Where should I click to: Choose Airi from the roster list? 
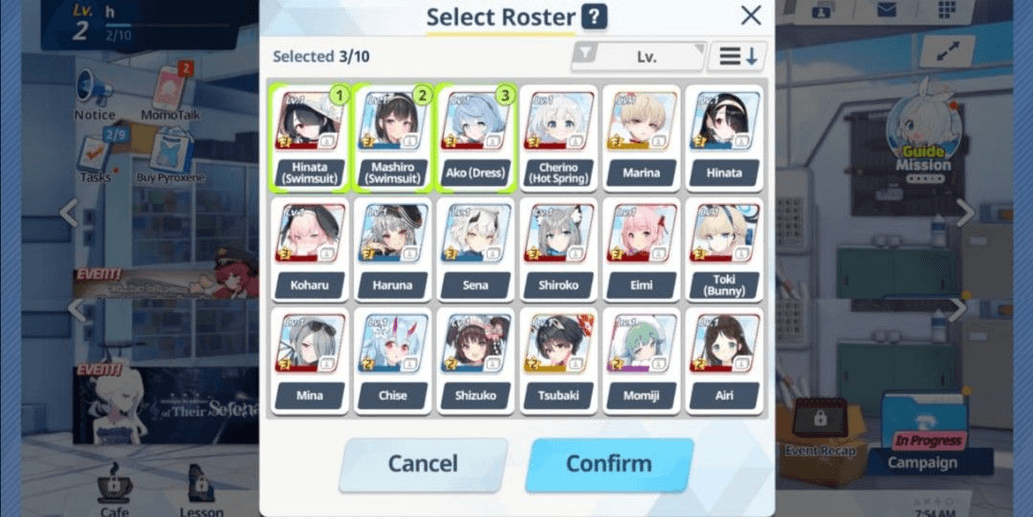724,360
